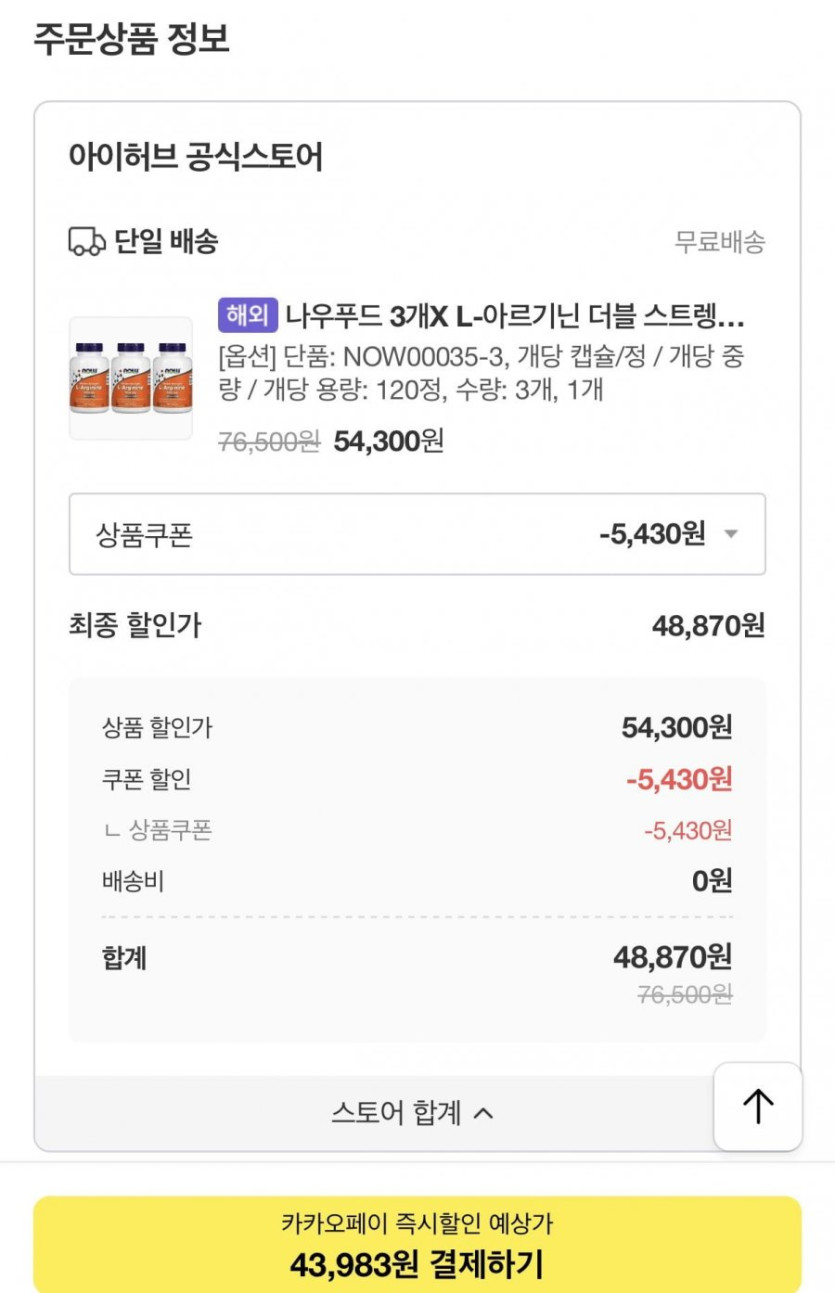The height and width of the screenshot is (1293, 835).
Task: Collapse the 스토어 합계 section
Action: pos(412,1113)
